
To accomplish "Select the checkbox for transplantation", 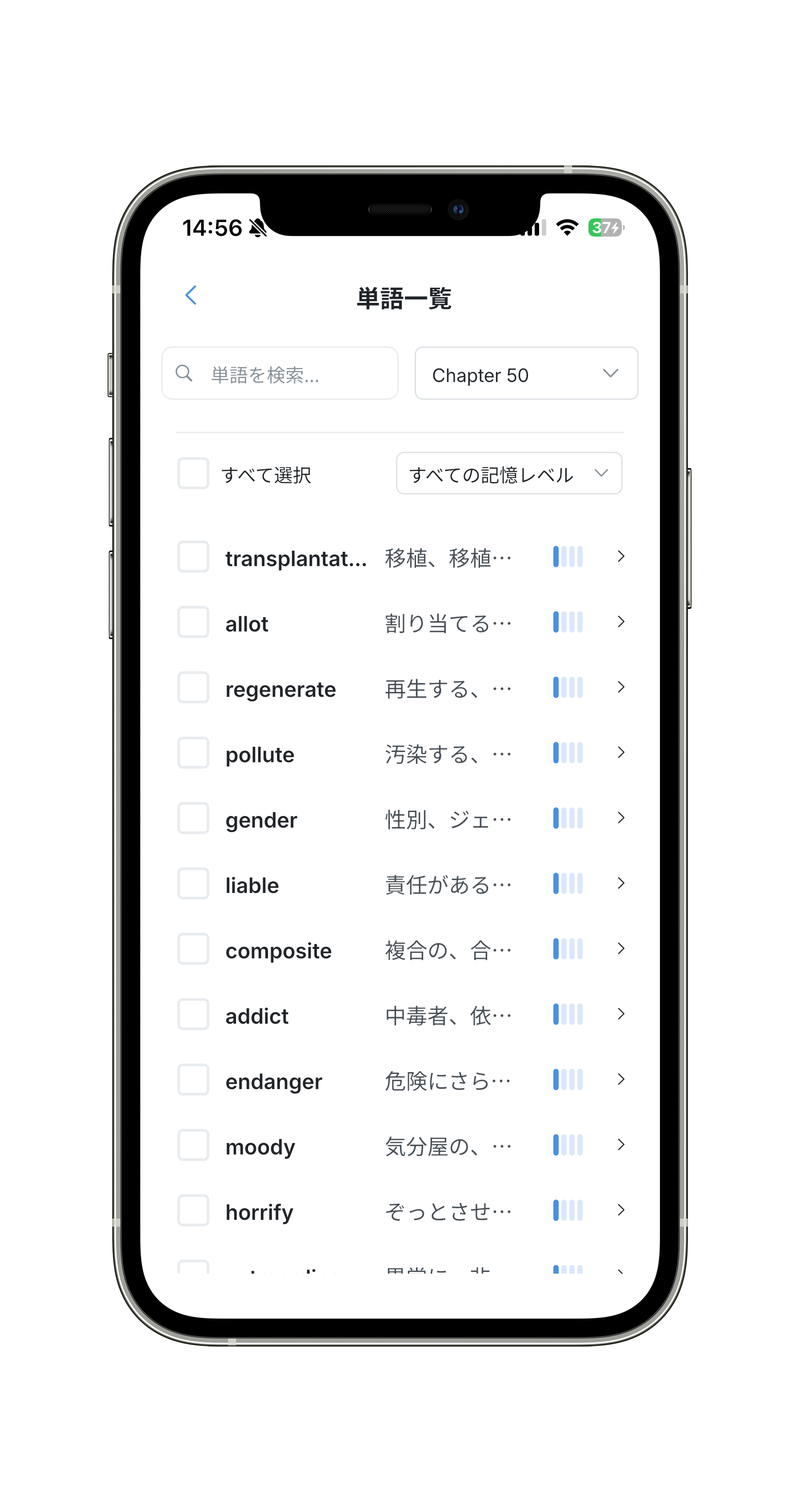I will pyautogui.click(x=193, y=556).
